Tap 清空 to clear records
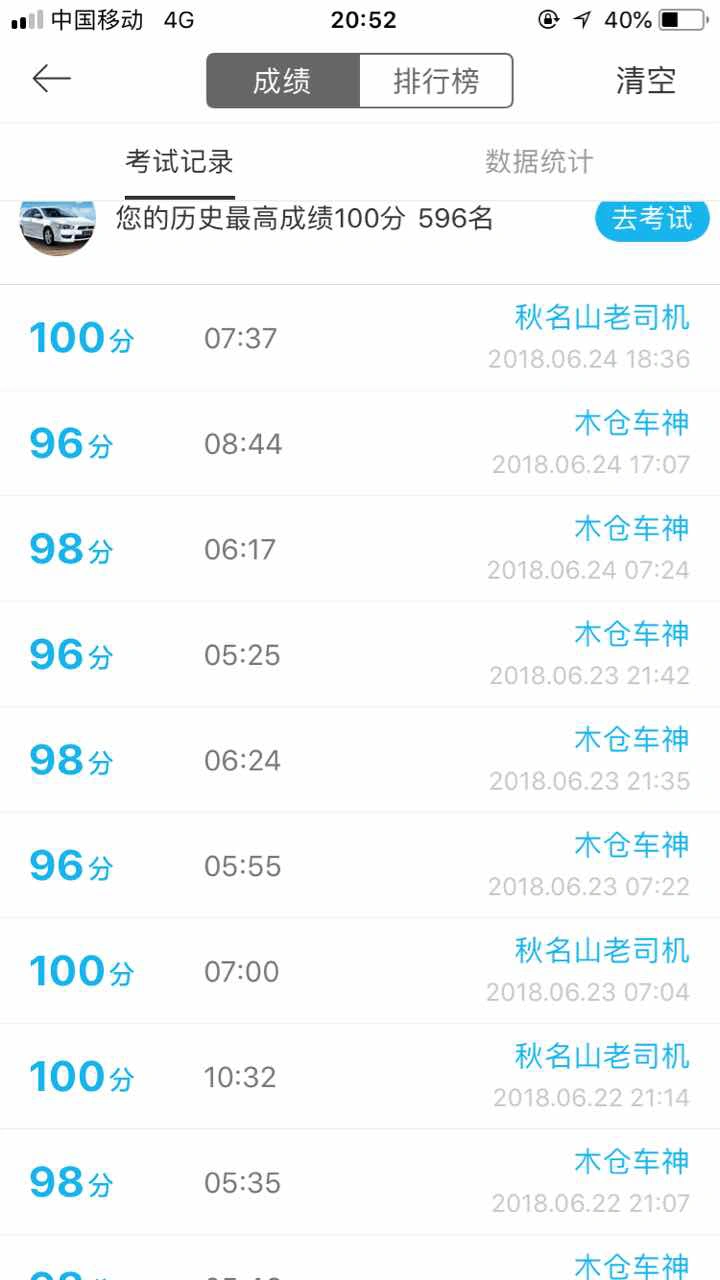This screenshot has height=1280, width=720. point(646,81)
